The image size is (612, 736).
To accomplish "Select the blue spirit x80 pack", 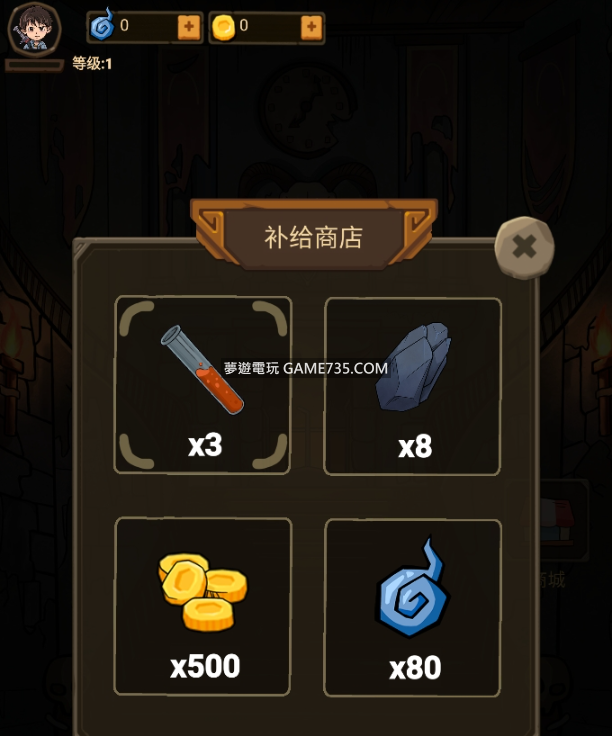I will (x=413, y=607).
